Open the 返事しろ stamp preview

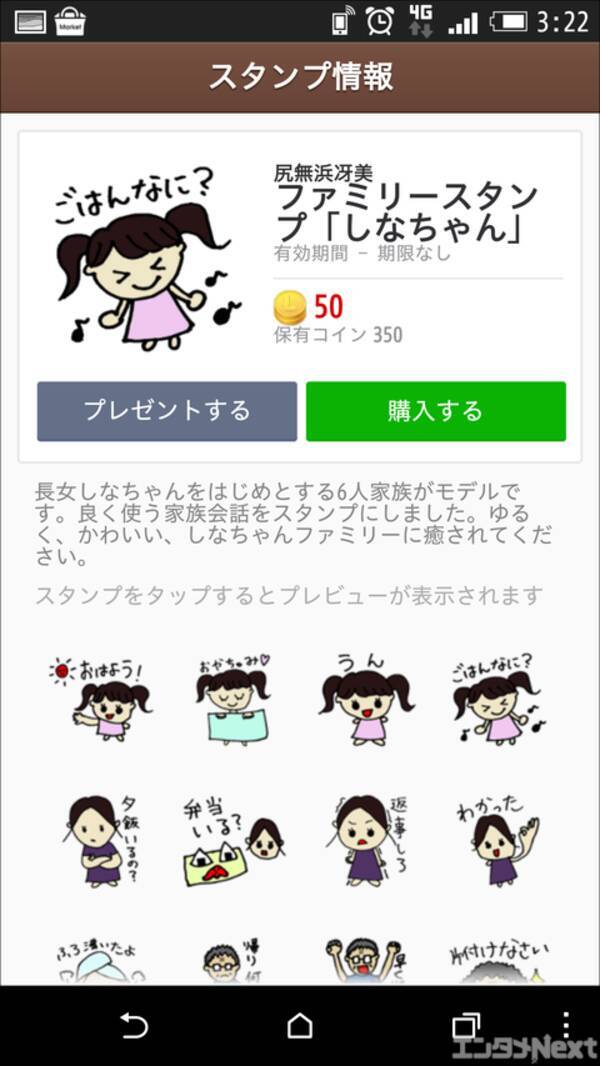(x=366, y=840)
